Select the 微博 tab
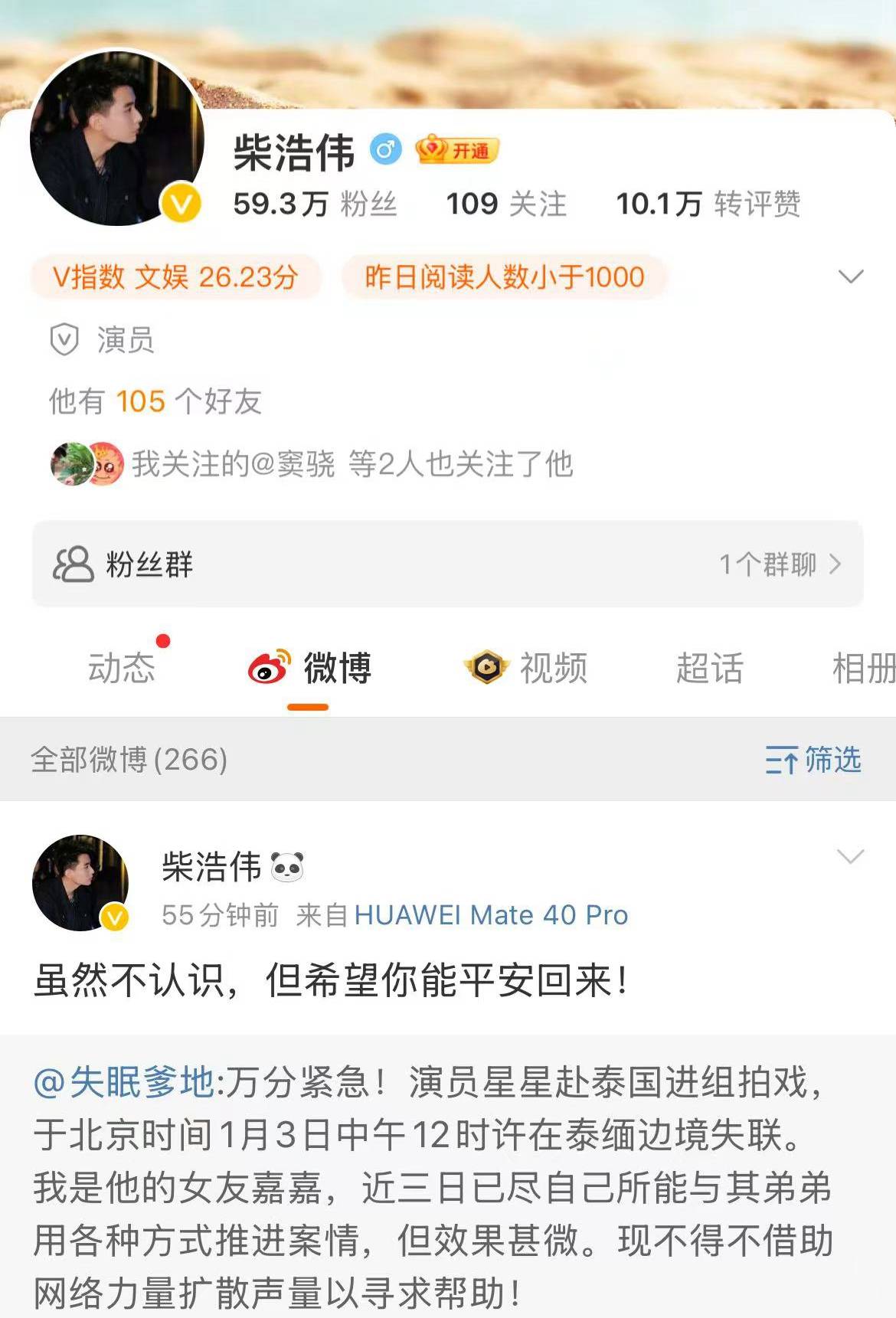The height and width of the screenshot is (1318, 896). [x=310, y=668]
